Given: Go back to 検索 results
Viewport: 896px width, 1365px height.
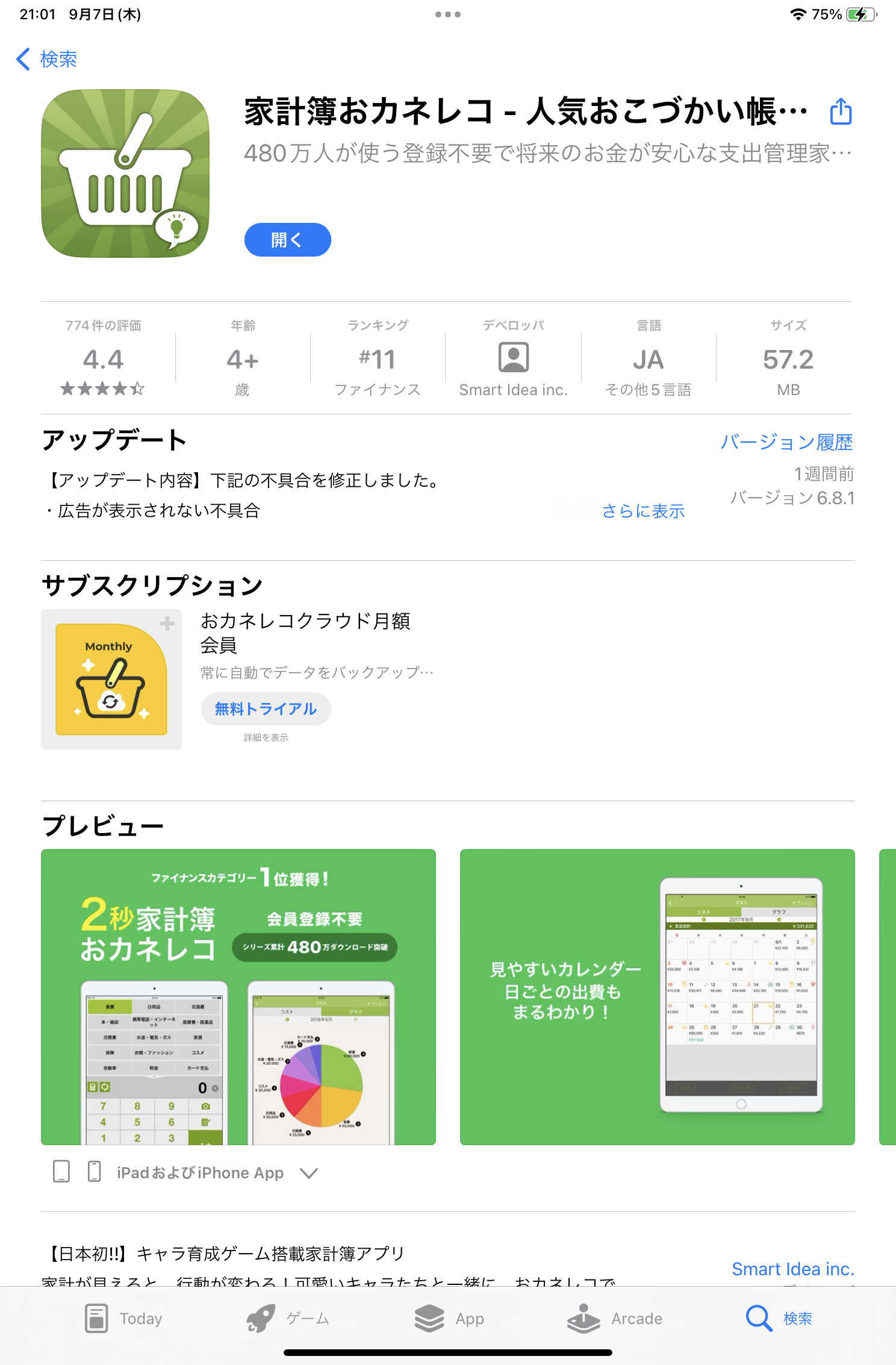Looking at the screenshot, I should [47, 59].
